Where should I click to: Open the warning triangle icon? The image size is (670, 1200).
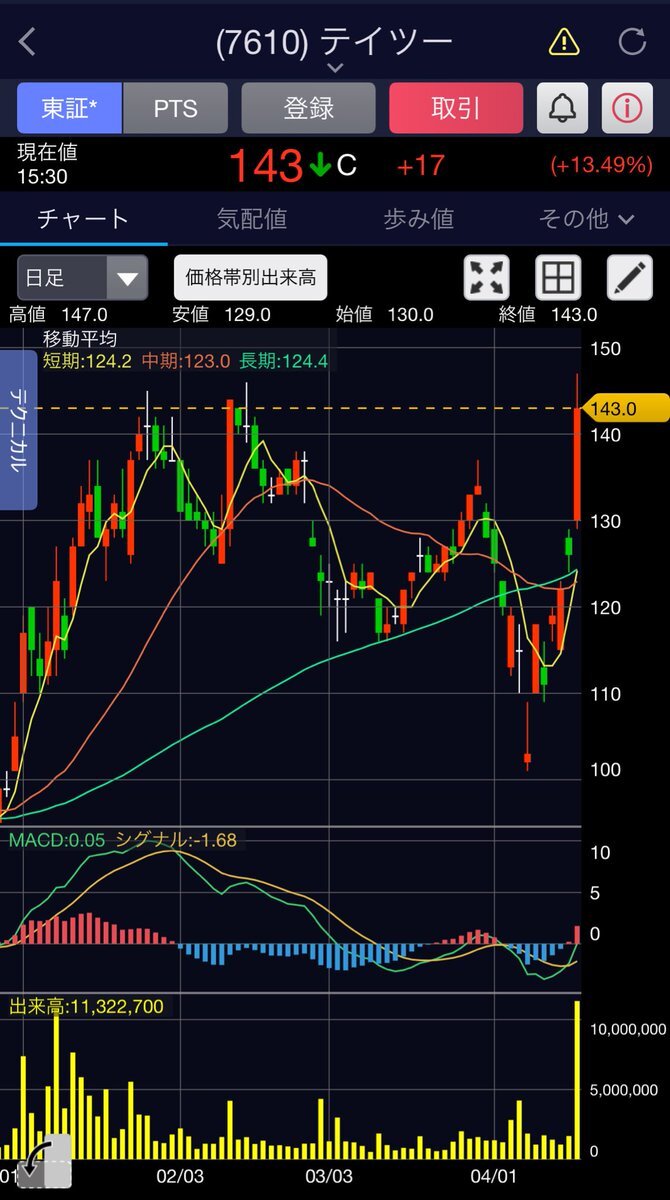tap(564, 42)
